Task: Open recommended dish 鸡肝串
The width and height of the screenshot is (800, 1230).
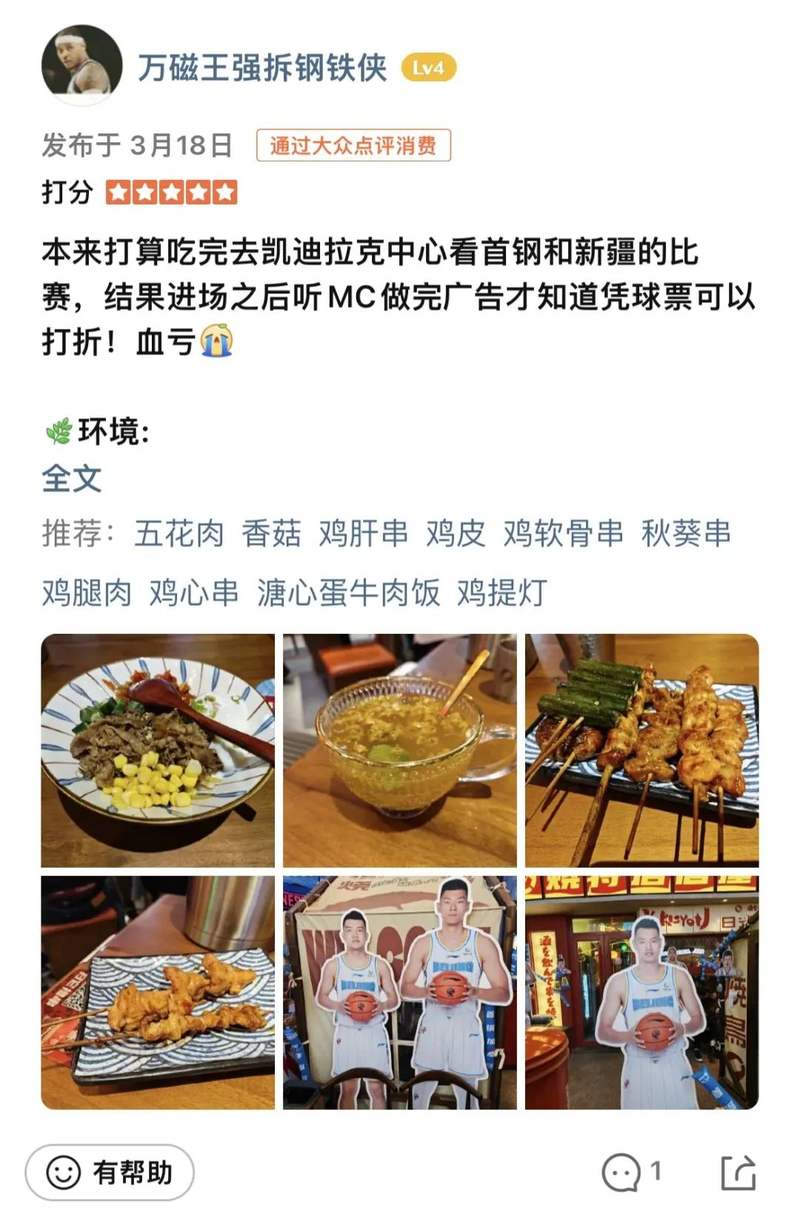Action: (363, 534)
